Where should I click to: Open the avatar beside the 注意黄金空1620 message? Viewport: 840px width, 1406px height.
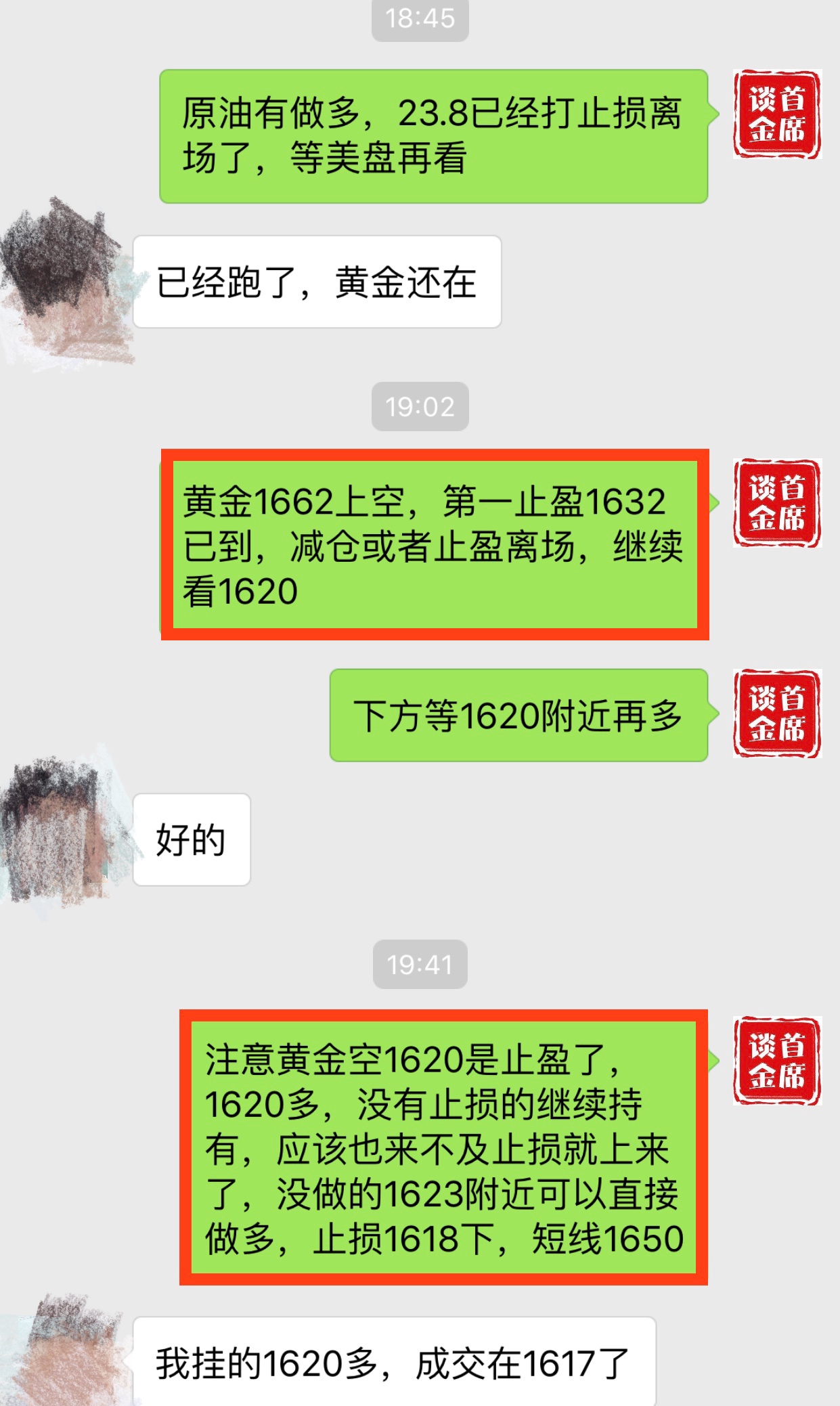[x=776, y=1061]
